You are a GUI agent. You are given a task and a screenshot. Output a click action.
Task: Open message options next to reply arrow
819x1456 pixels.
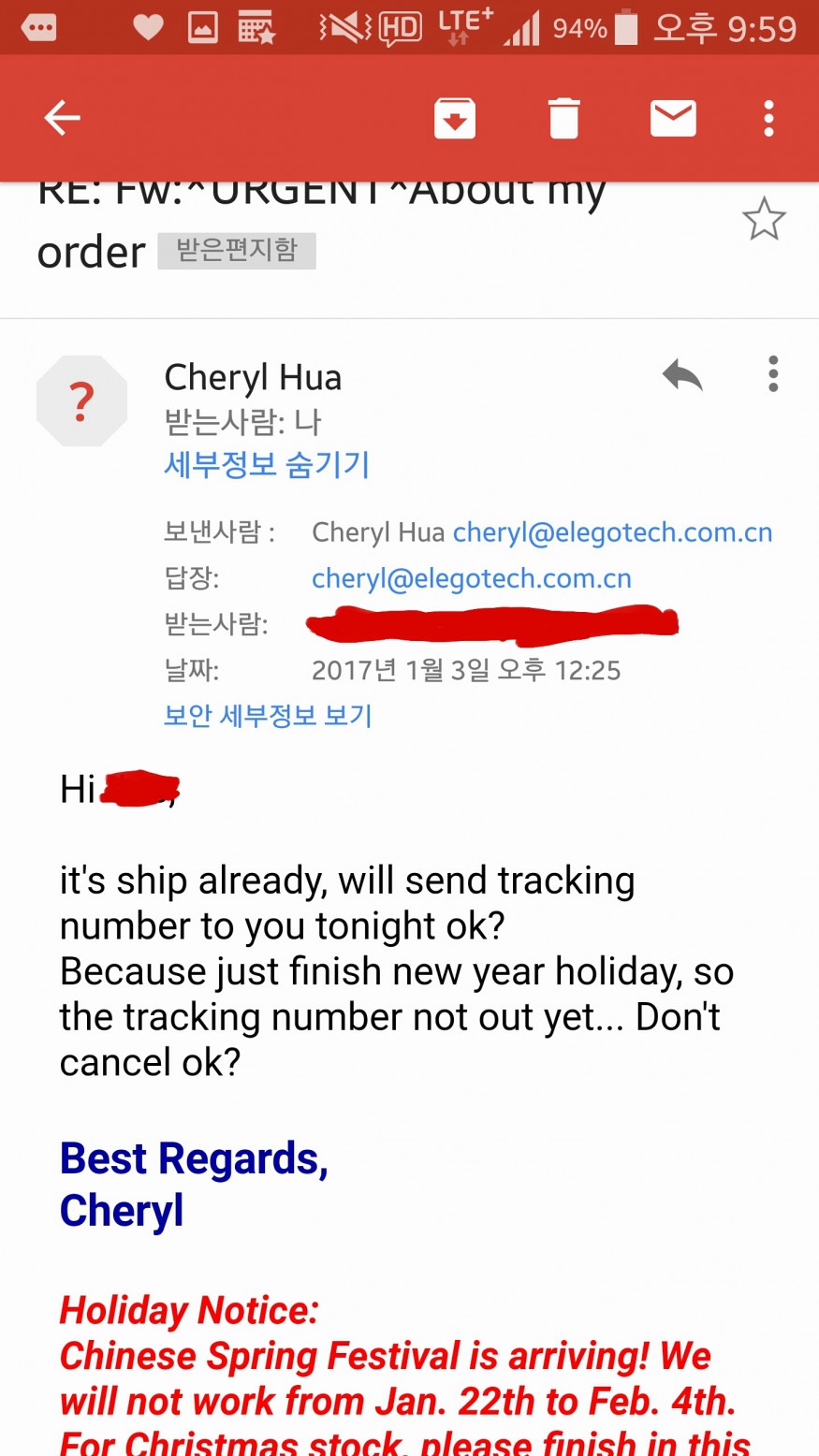(773, 374)
